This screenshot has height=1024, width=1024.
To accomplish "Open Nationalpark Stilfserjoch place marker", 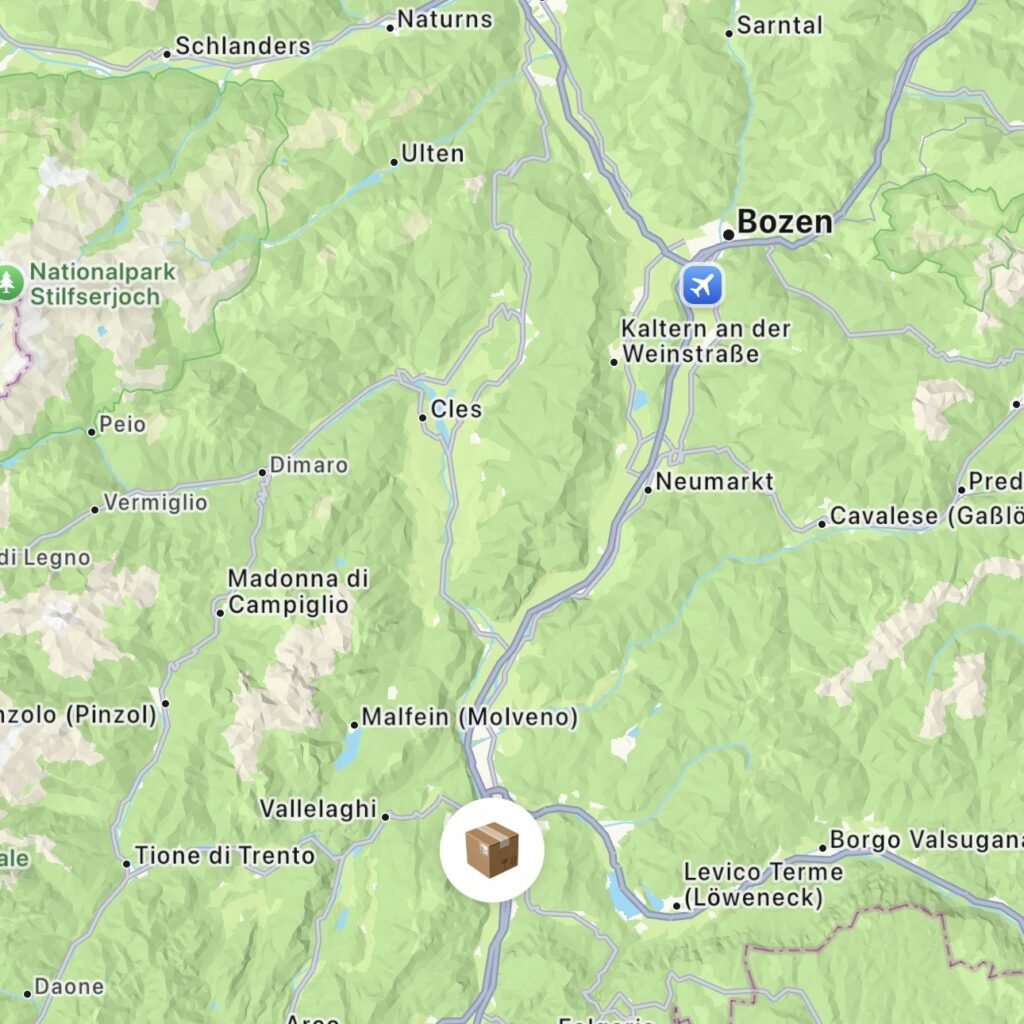I will (x=11, y=283).
